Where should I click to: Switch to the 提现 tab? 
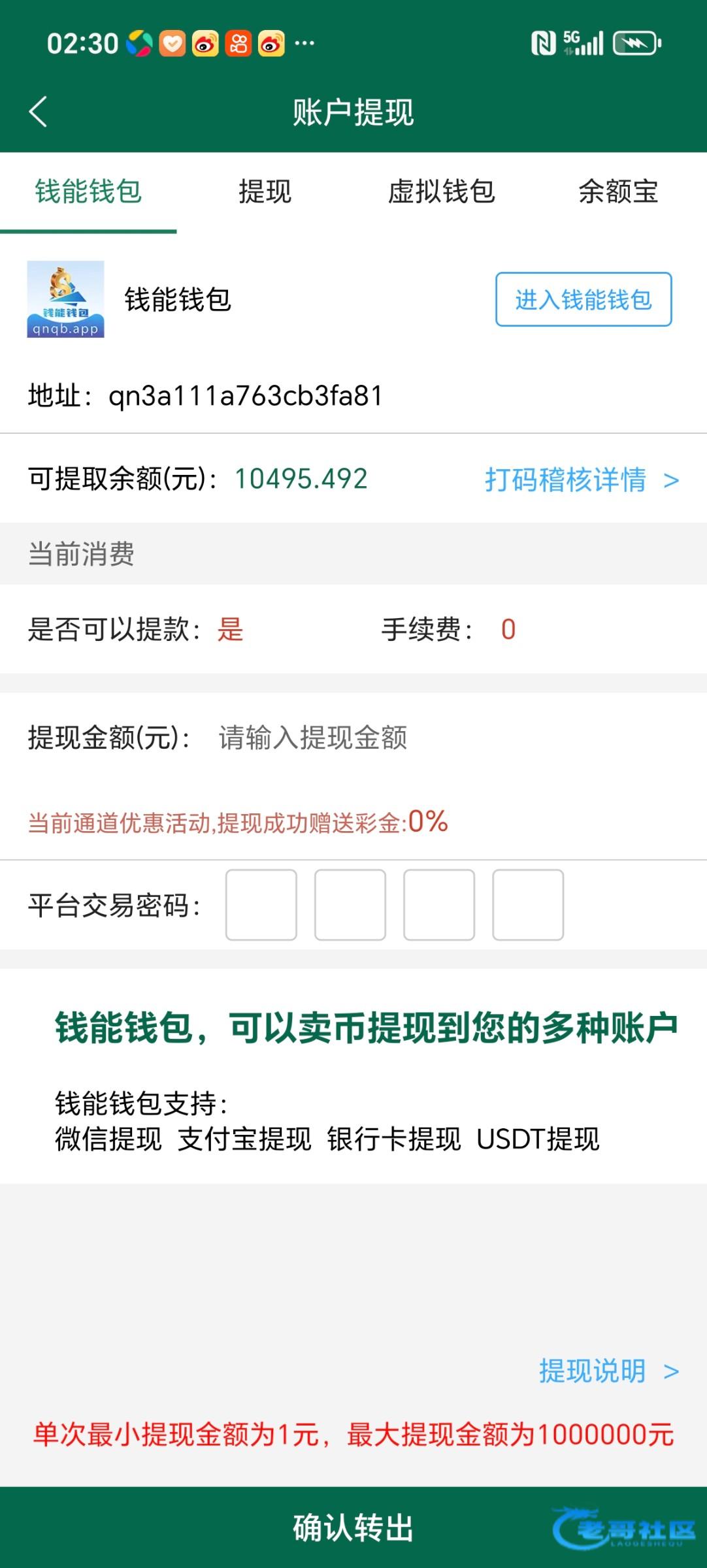pos(265,192)
